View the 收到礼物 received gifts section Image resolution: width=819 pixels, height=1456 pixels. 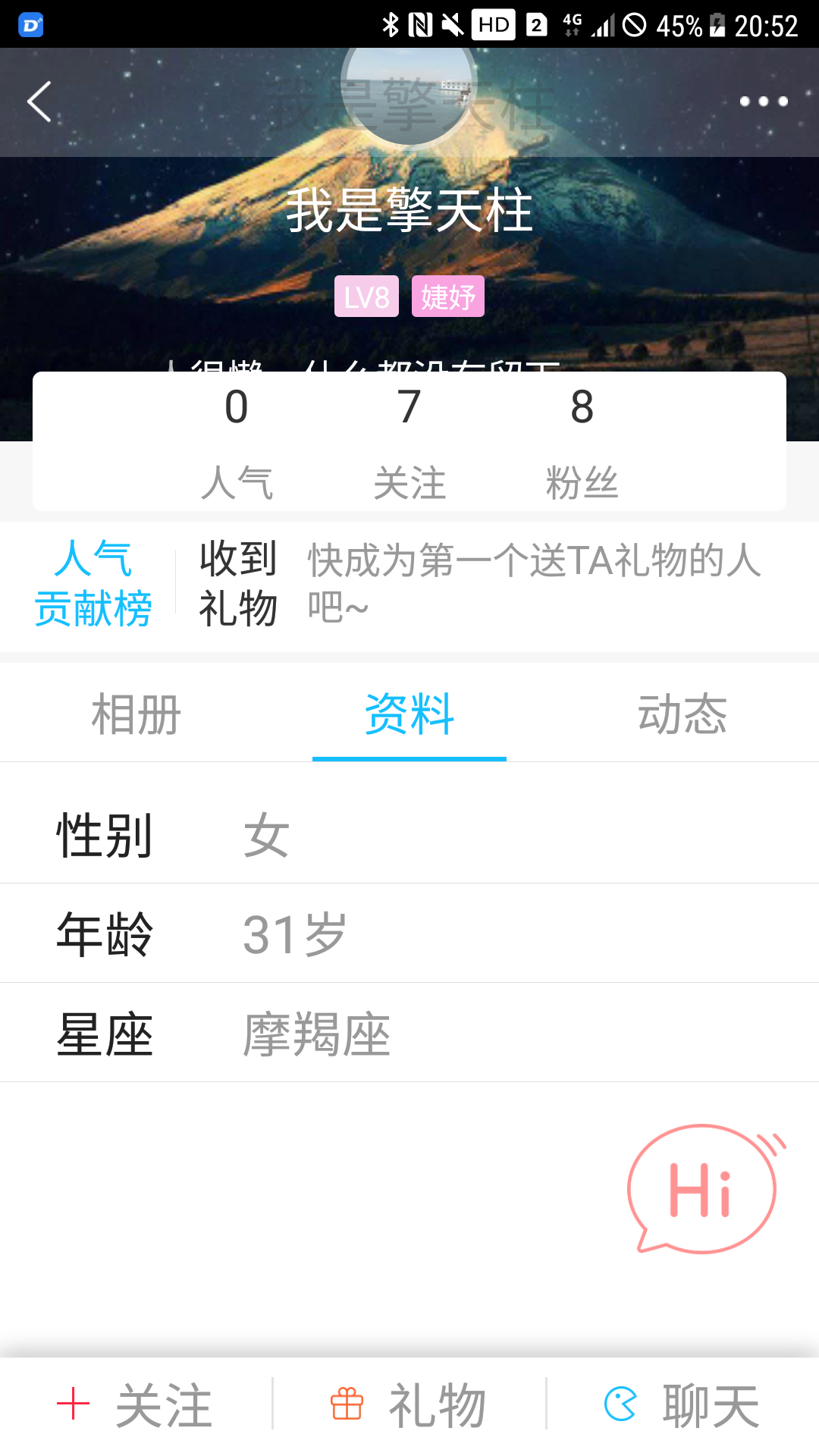[x=485, y=584]
